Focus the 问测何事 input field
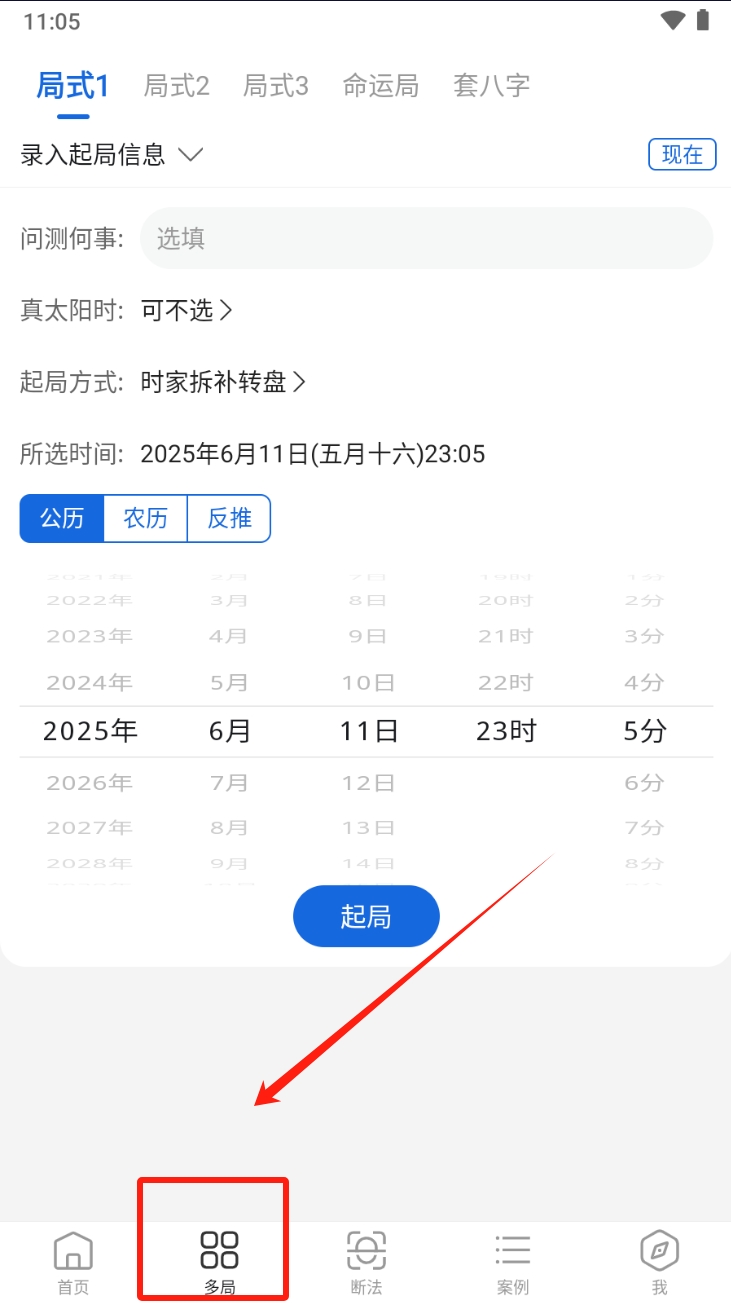The width and height of the screenshot is (731, 1303). (x=426, y=239)
